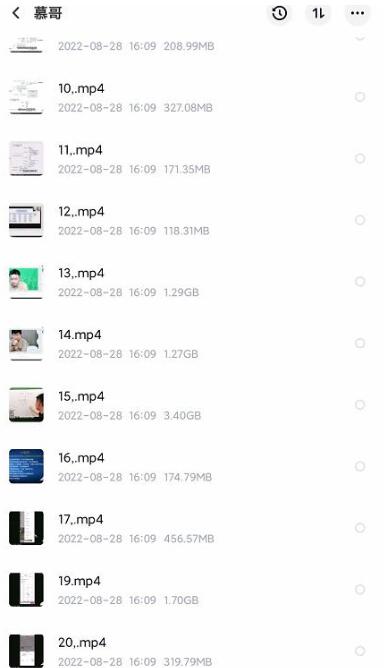Select the checkbox beside 10,.mp4

tap(360, 97)
